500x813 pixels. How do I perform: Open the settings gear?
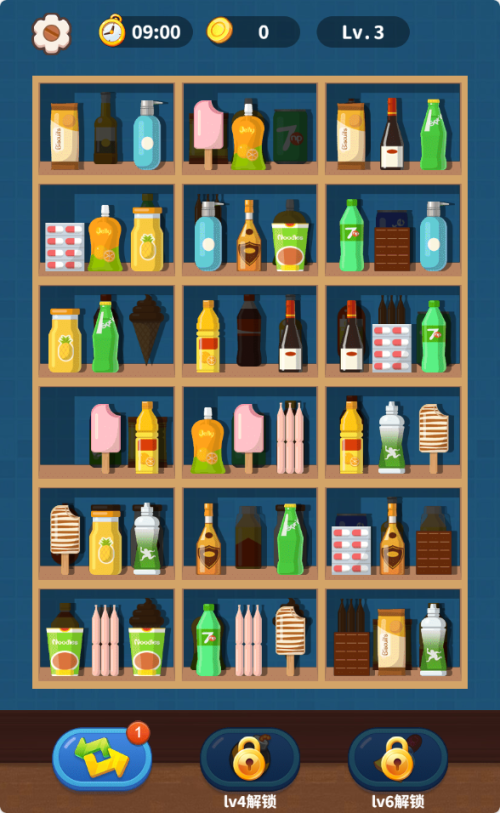click(51, 33)
